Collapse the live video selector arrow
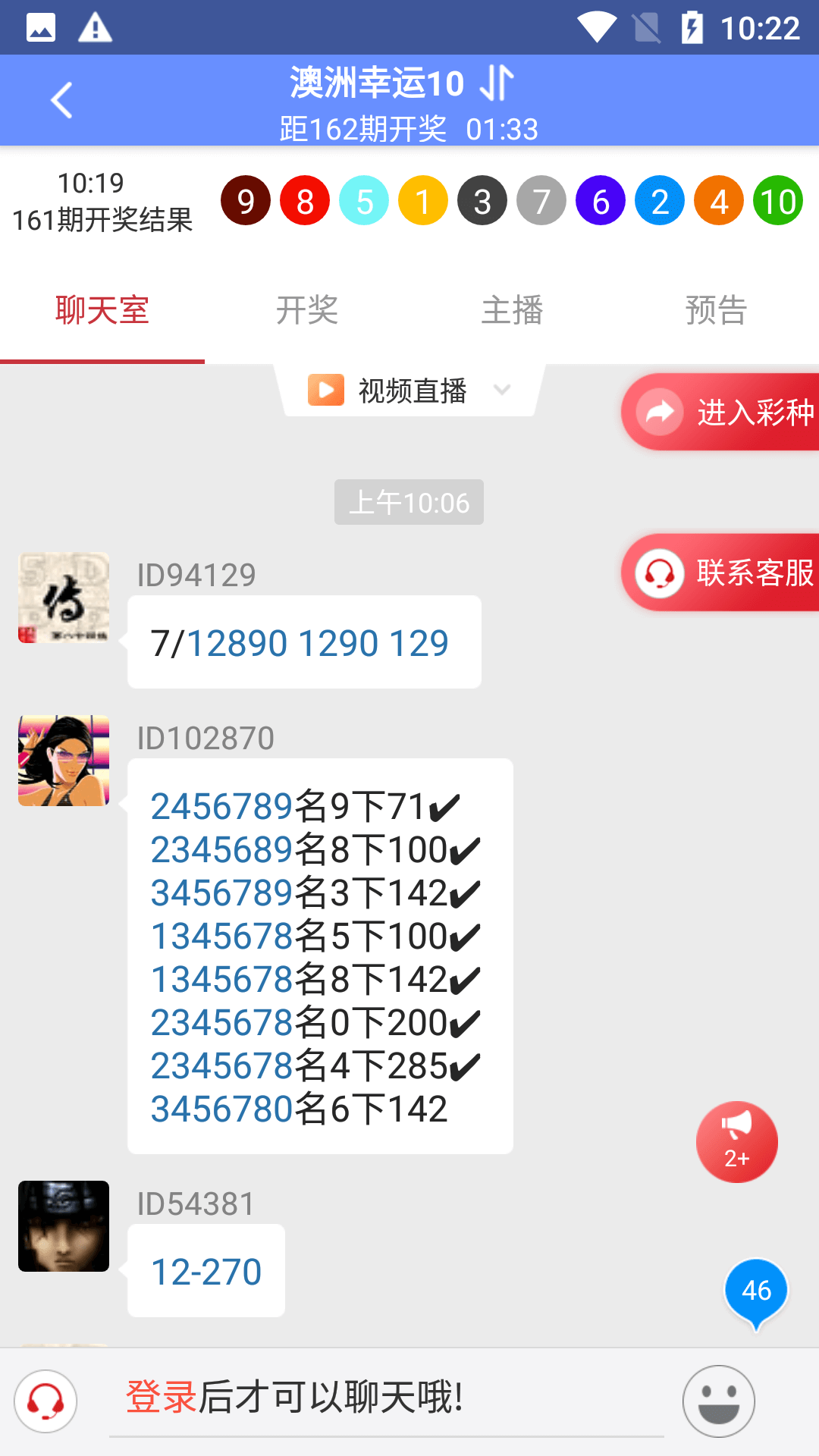The height and width of the screenshot is (1456, 819). 503,390
